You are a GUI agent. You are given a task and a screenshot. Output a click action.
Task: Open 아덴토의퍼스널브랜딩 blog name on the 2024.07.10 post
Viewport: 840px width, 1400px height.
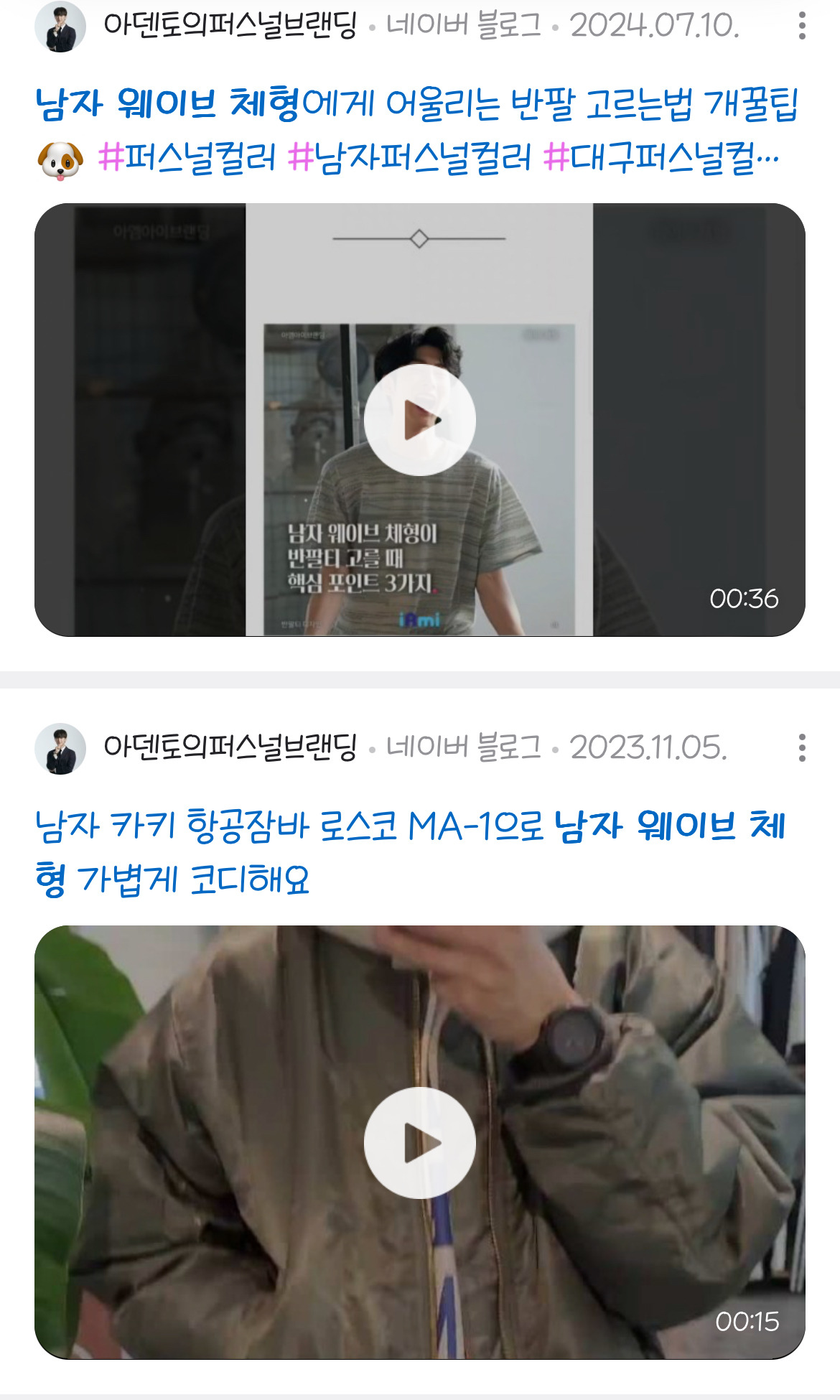click(230, 27)
